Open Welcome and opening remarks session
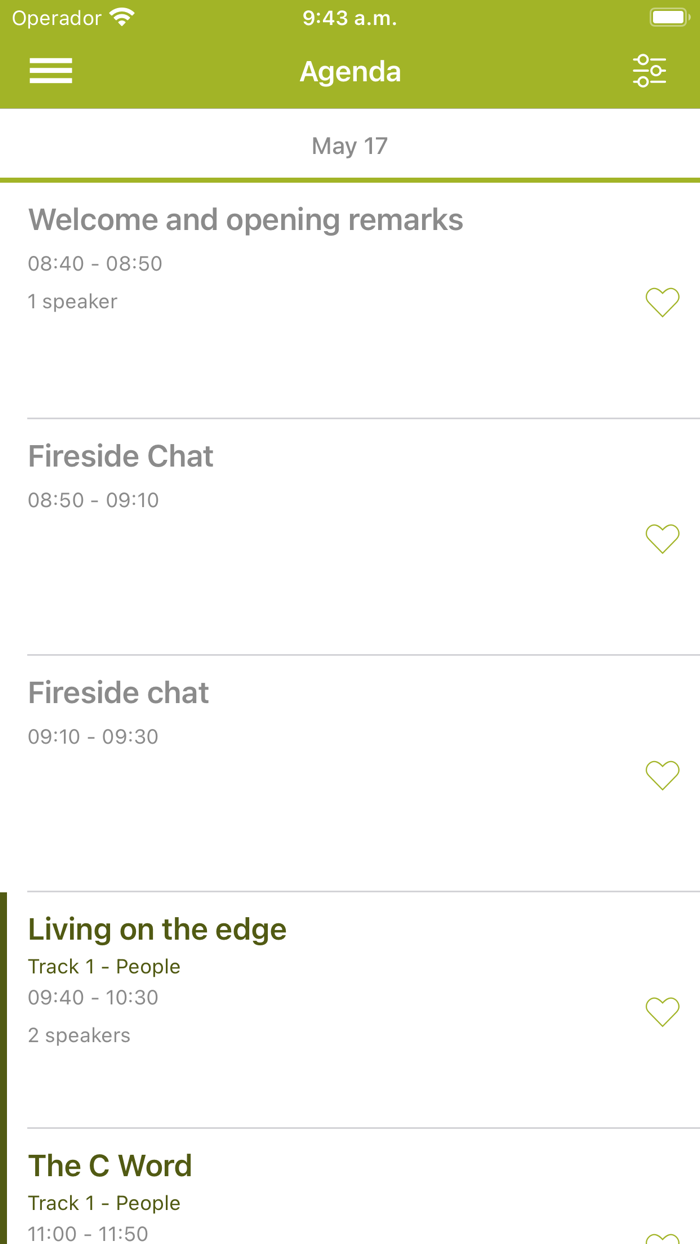 click(x=246, y=220)
